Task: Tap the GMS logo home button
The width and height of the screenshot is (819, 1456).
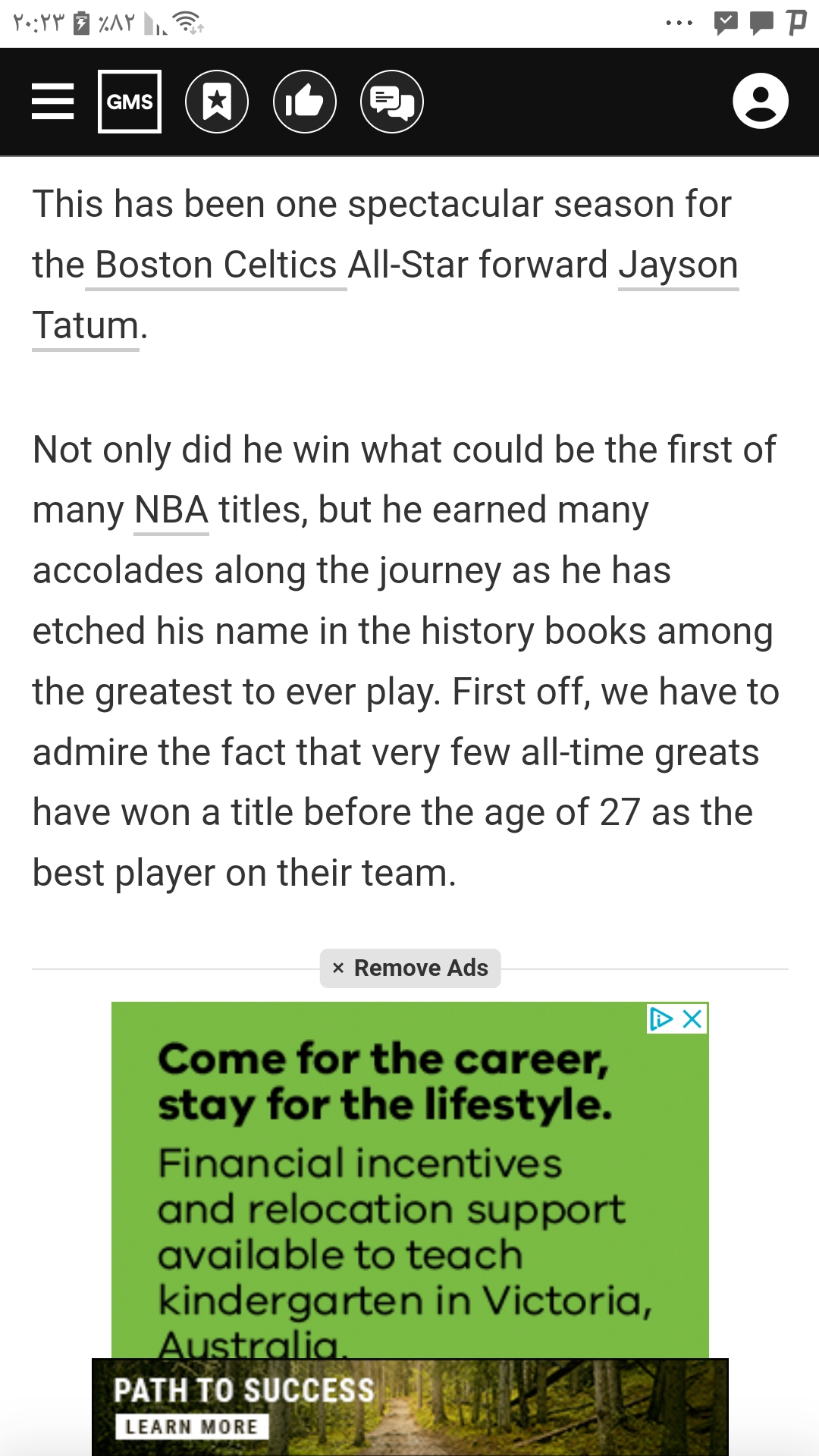Action: point(130,102)
